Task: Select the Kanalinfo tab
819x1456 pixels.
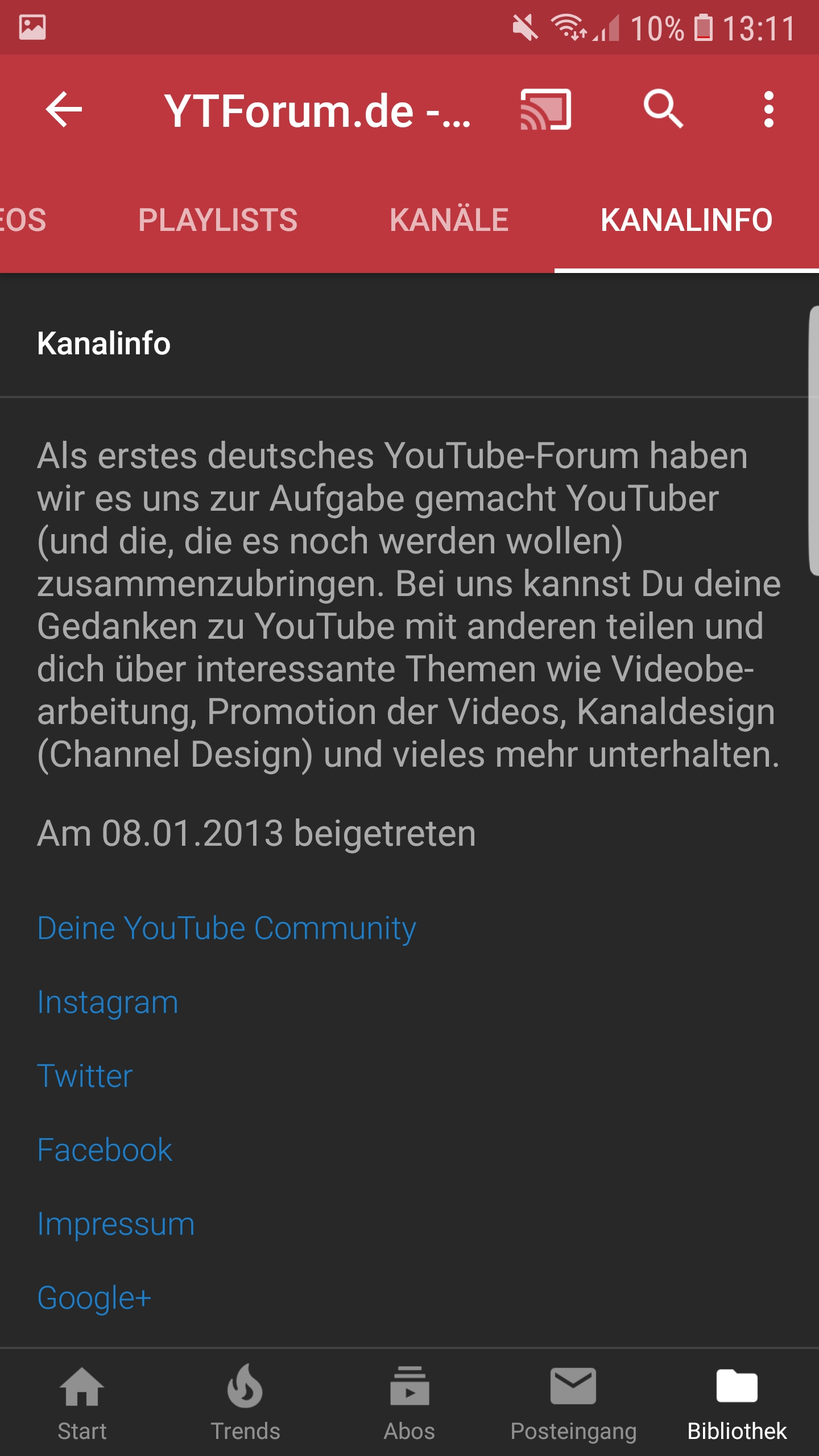Action: [x=686, y=220]
